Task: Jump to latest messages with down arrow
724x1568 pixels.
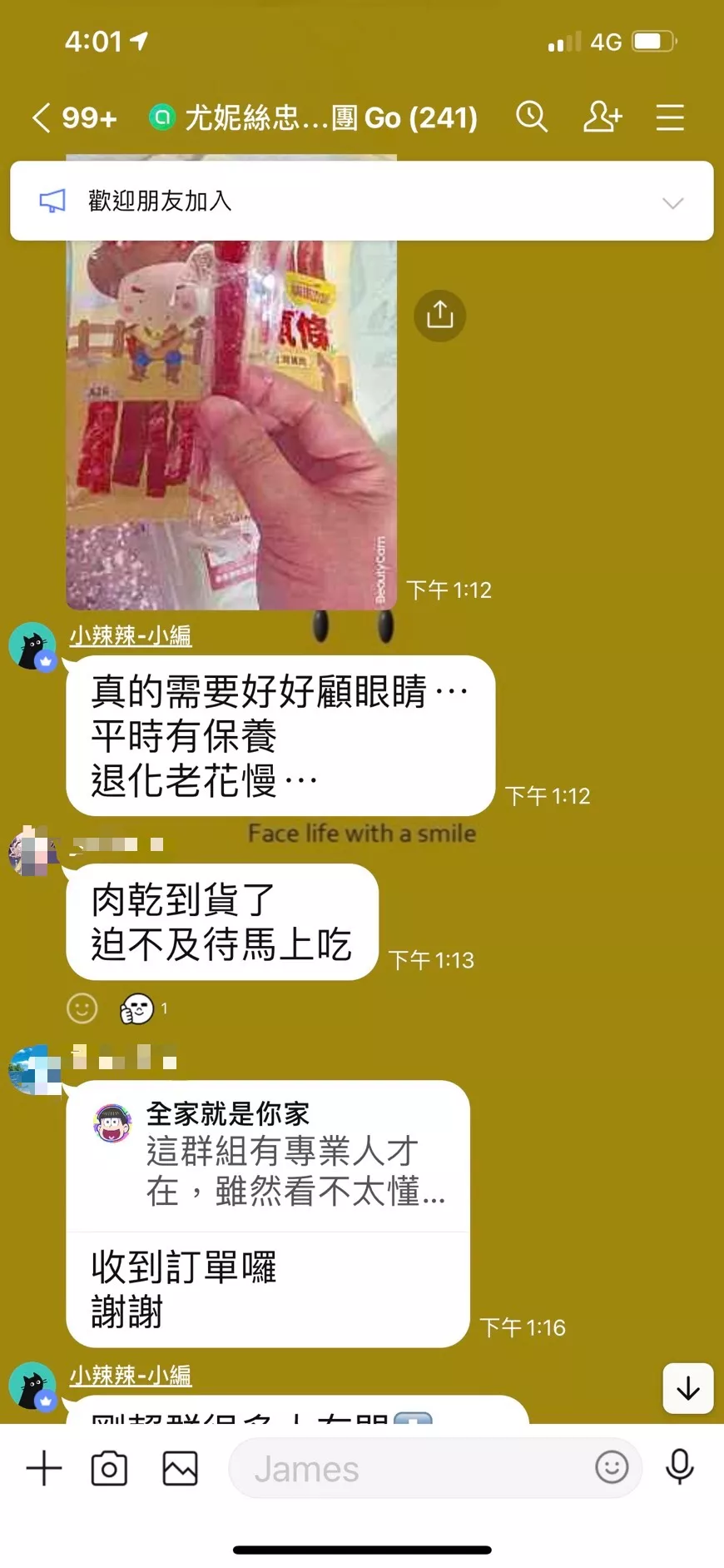Action: (x=687, y=1388)
